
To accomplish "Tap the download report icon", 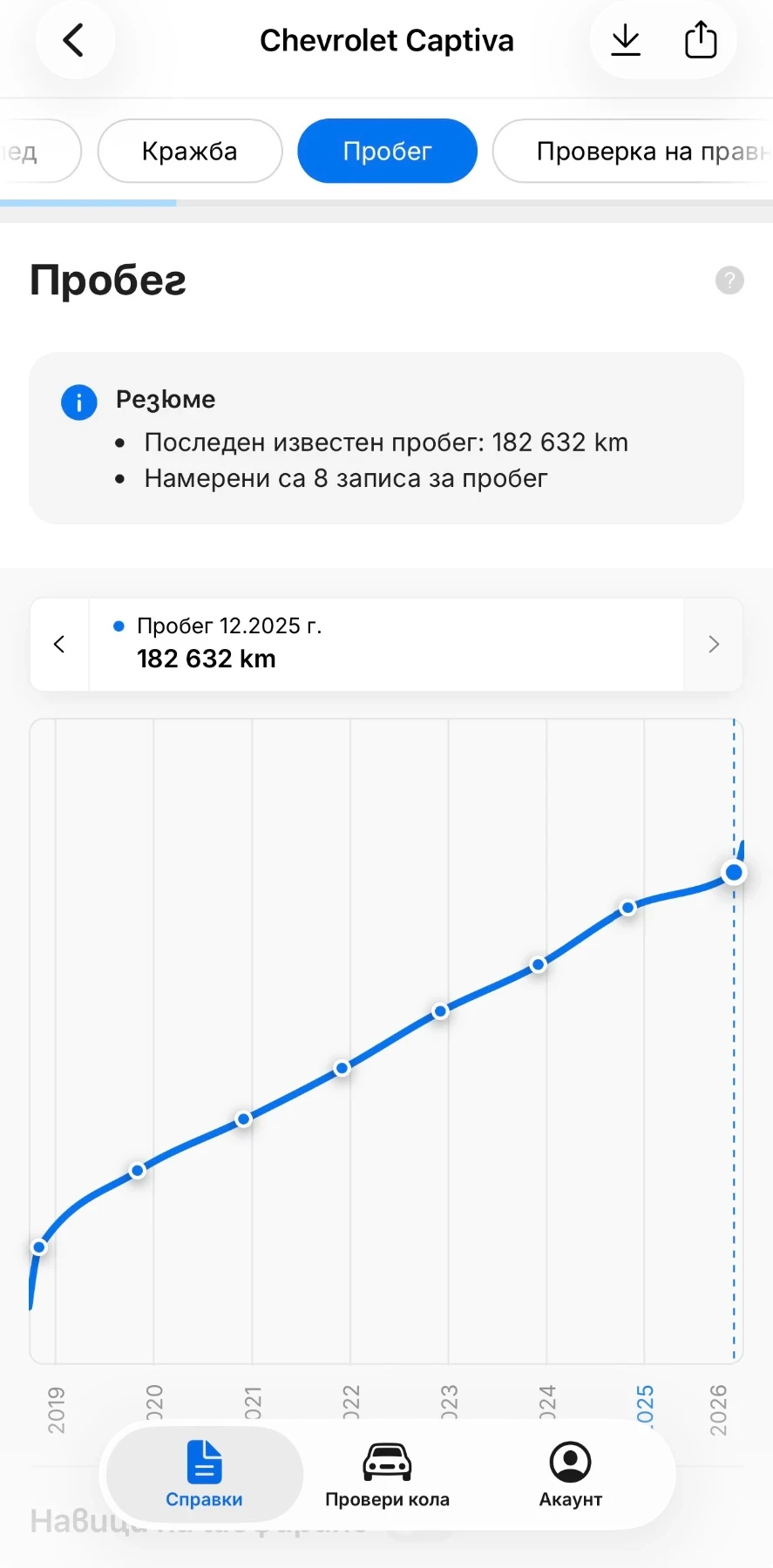I will [x=625, y=39].
